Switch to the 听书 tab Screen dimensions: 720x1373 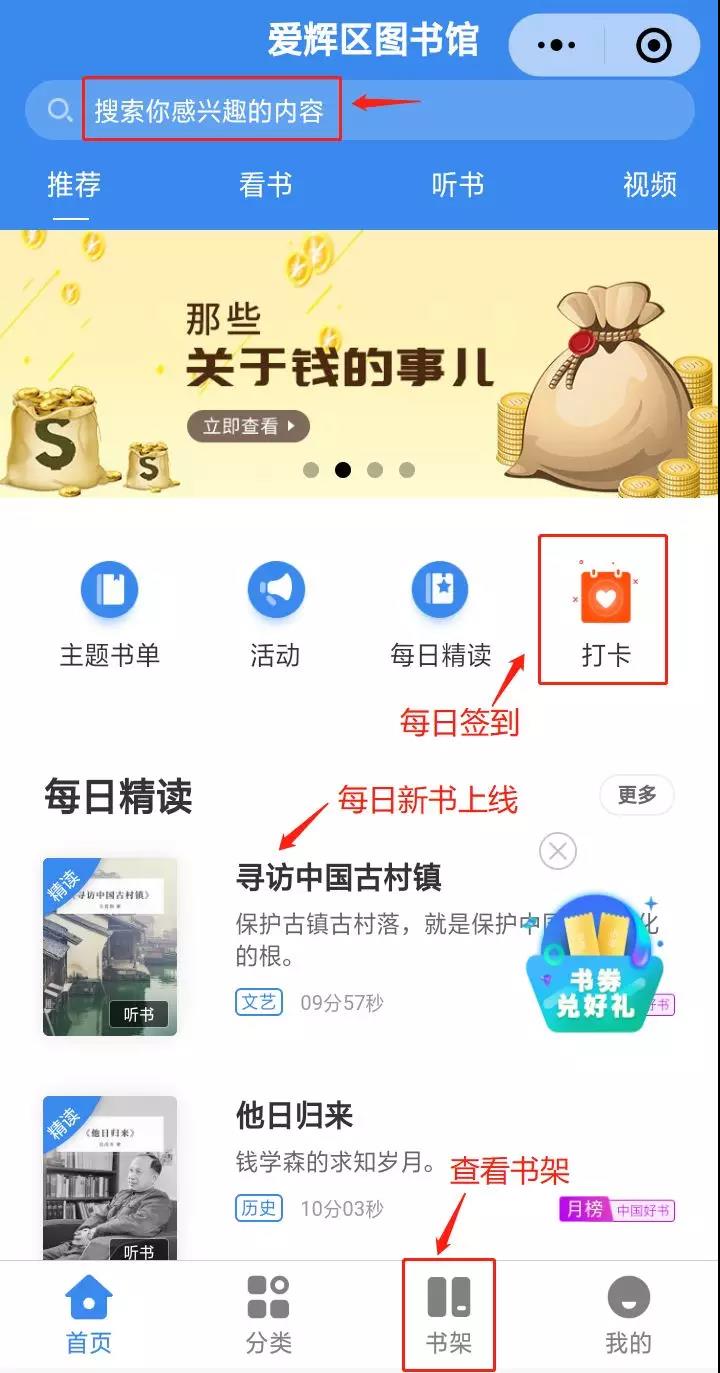(x=457, y=185)
